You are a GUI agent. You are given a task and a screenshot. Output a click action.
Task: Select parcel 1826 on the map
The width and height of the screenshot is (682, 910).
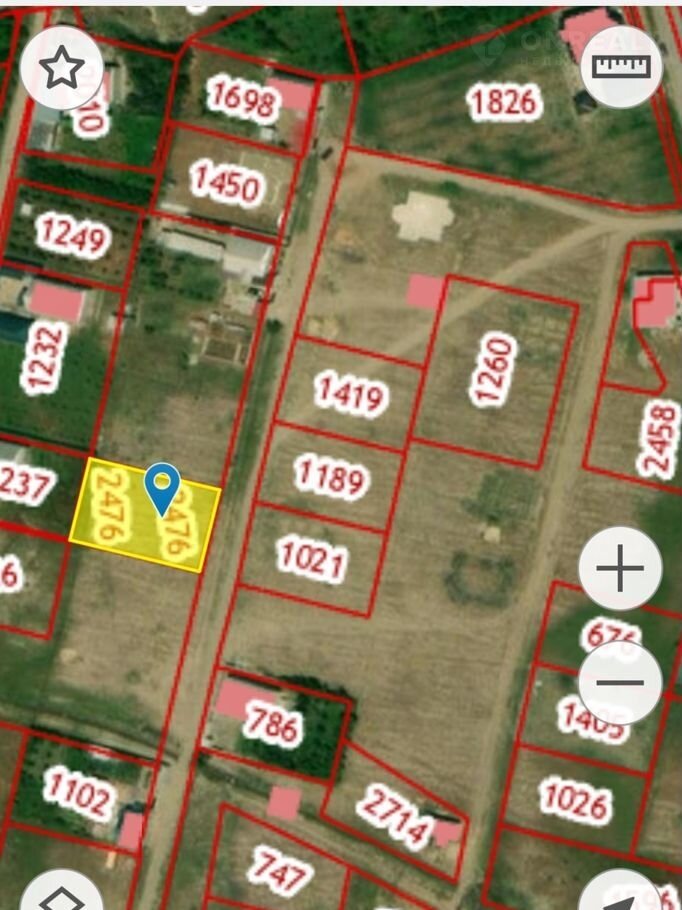click(x=505, y=100)
